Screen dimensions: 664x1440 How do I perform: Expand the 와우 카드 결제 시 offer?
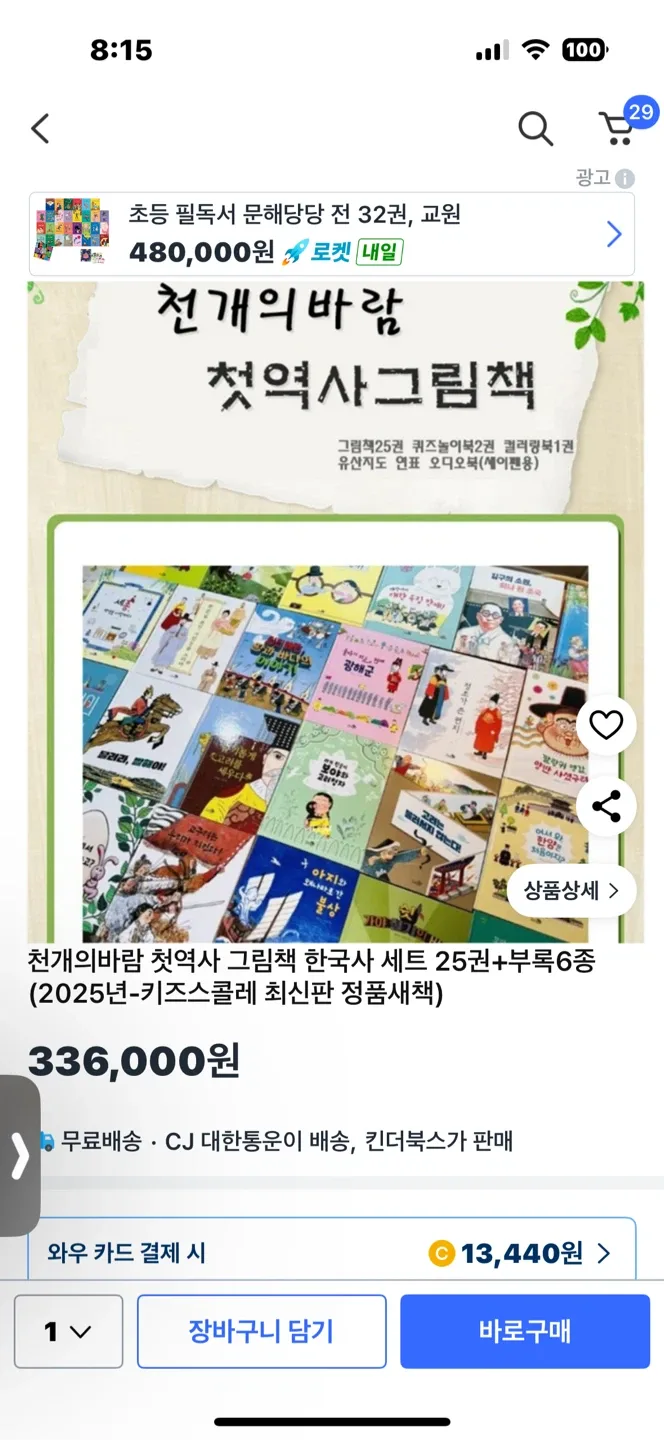[332, 1252]
